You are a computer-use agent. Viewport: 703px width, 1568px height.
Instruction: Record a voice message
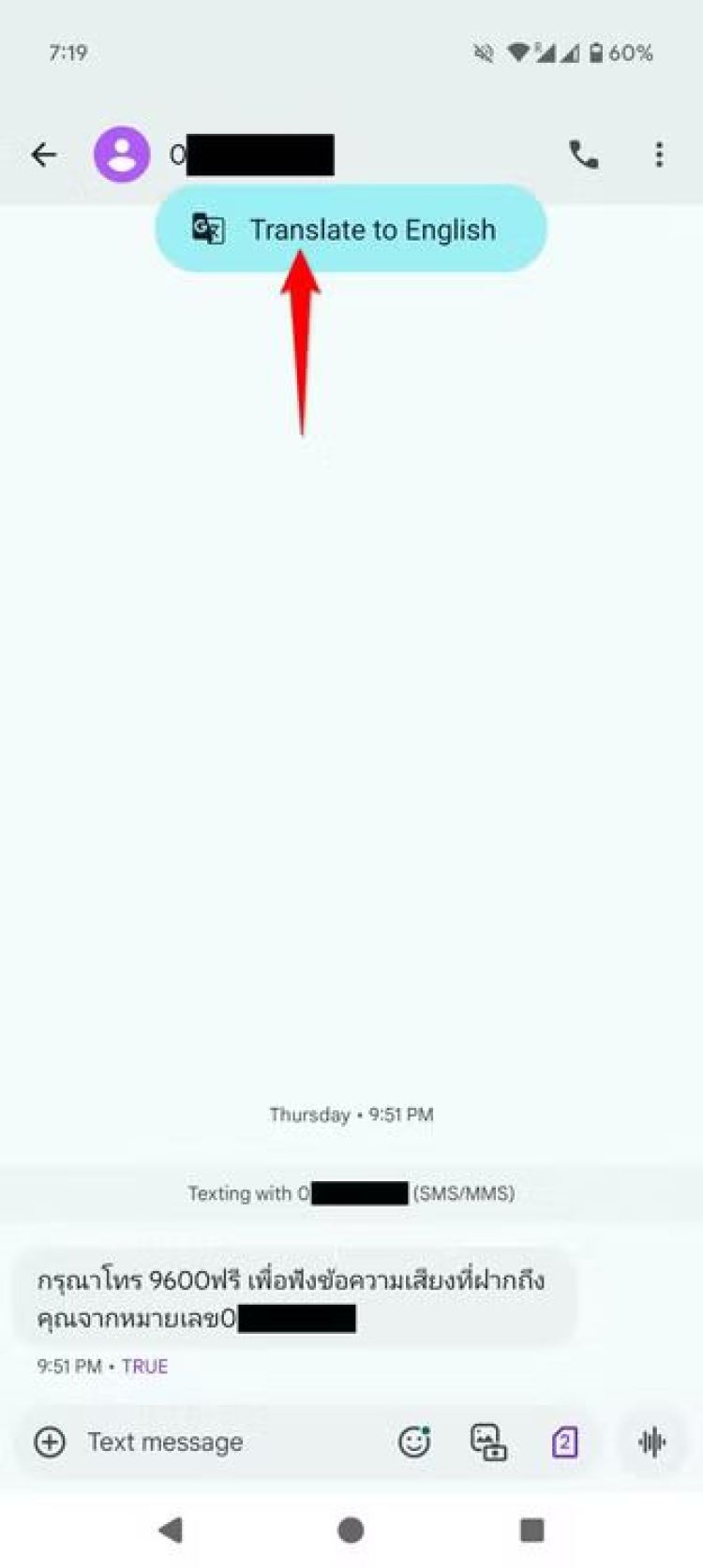tap(652, 1442)
